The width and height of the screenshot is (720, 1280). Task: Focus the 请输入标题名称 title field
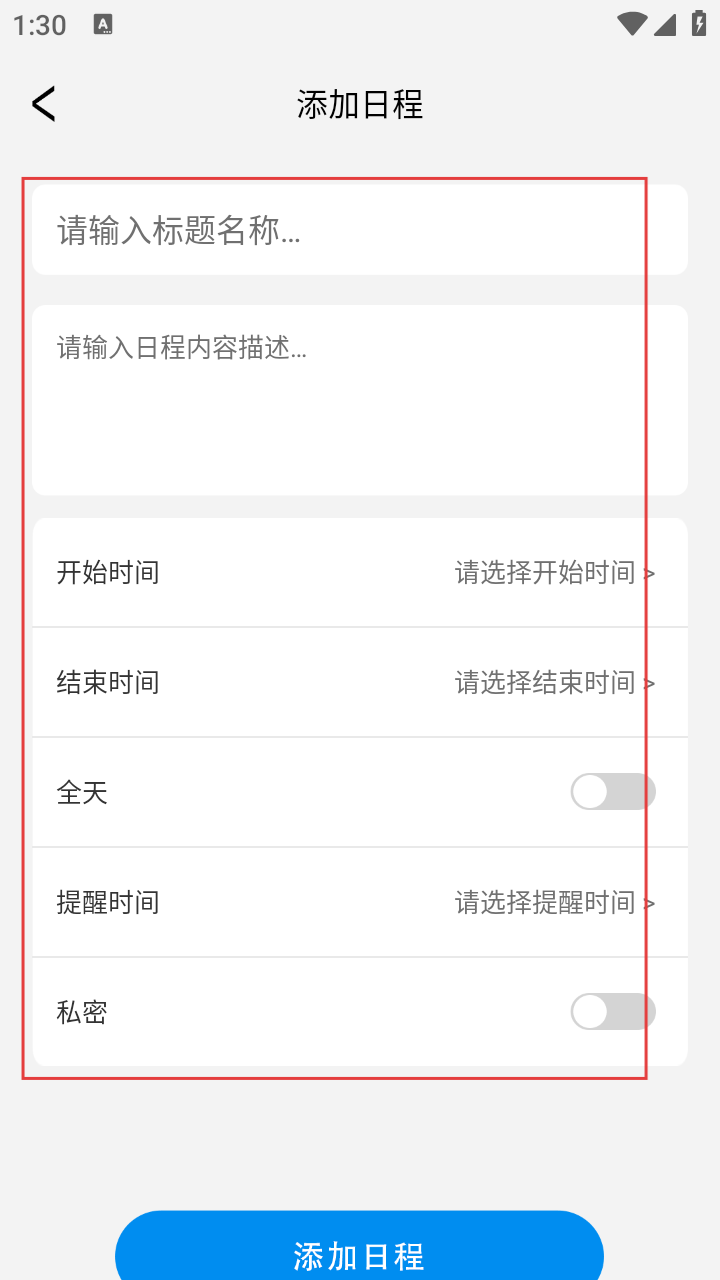coord(359,230)
